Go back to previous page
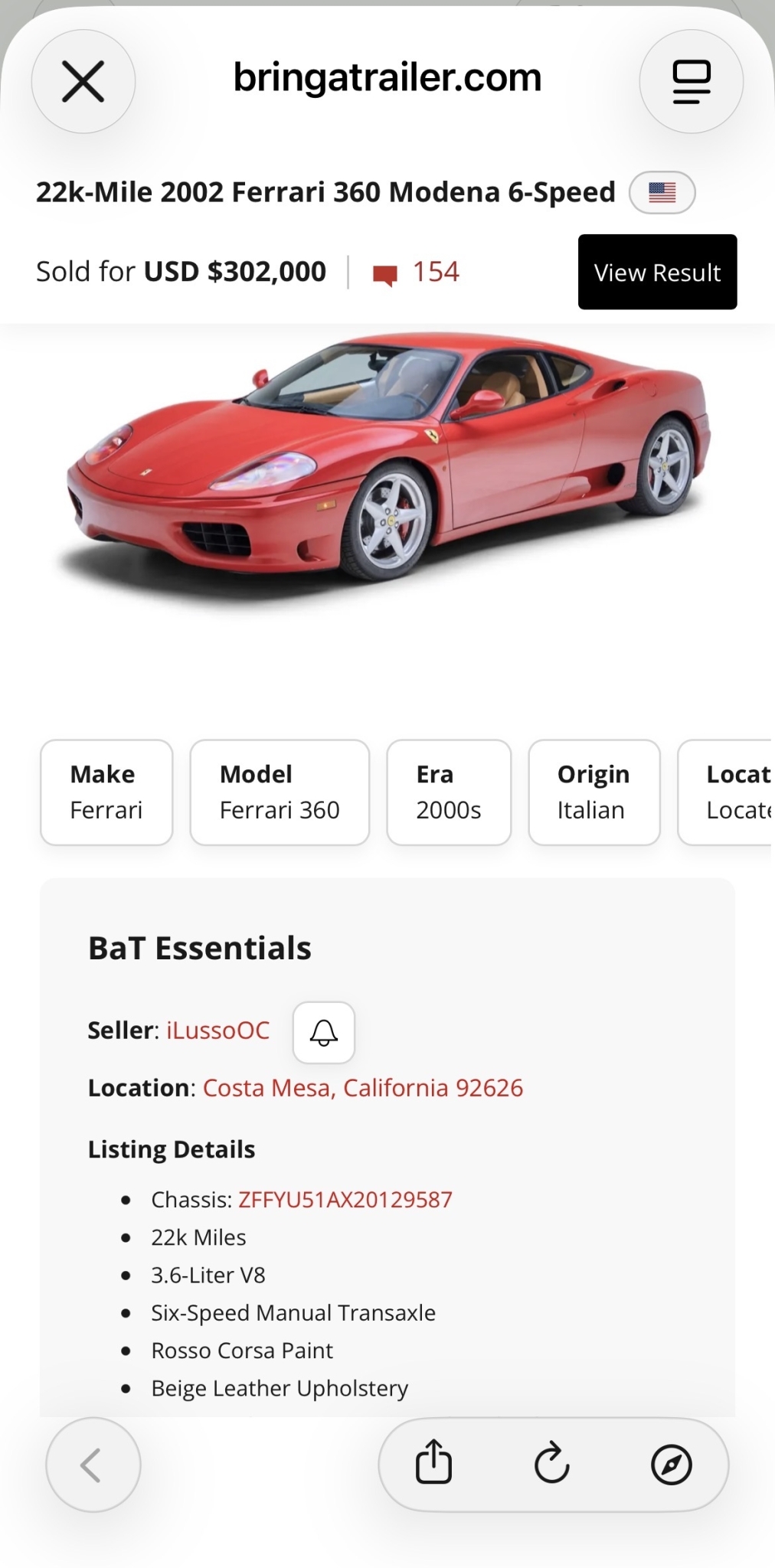The image size is (775, 1568). (93, 1465)
